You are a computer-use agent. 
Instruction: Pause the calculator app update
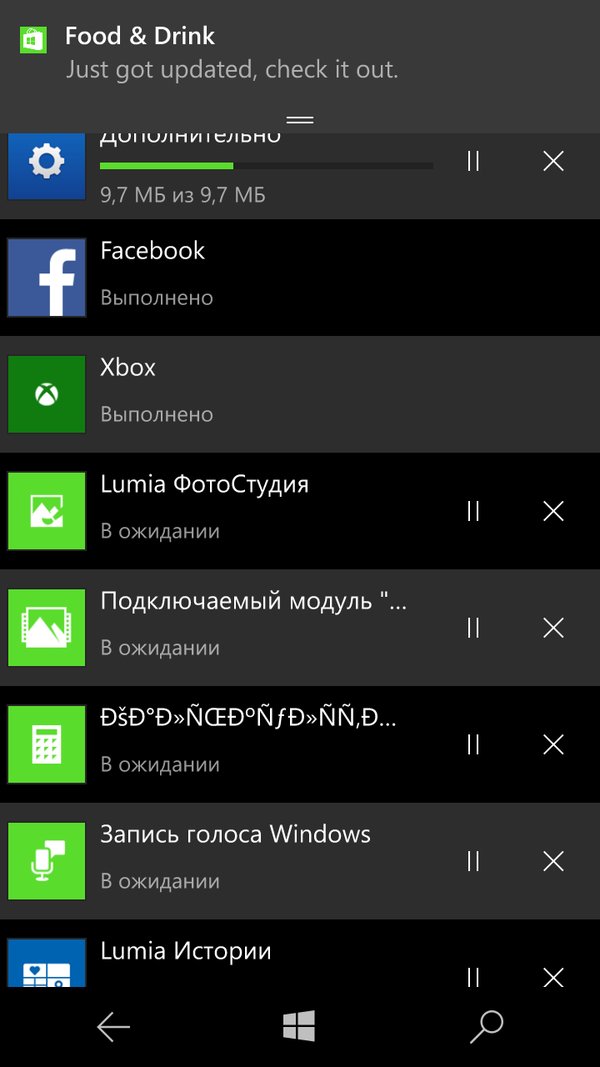click(x=473, y=745)
